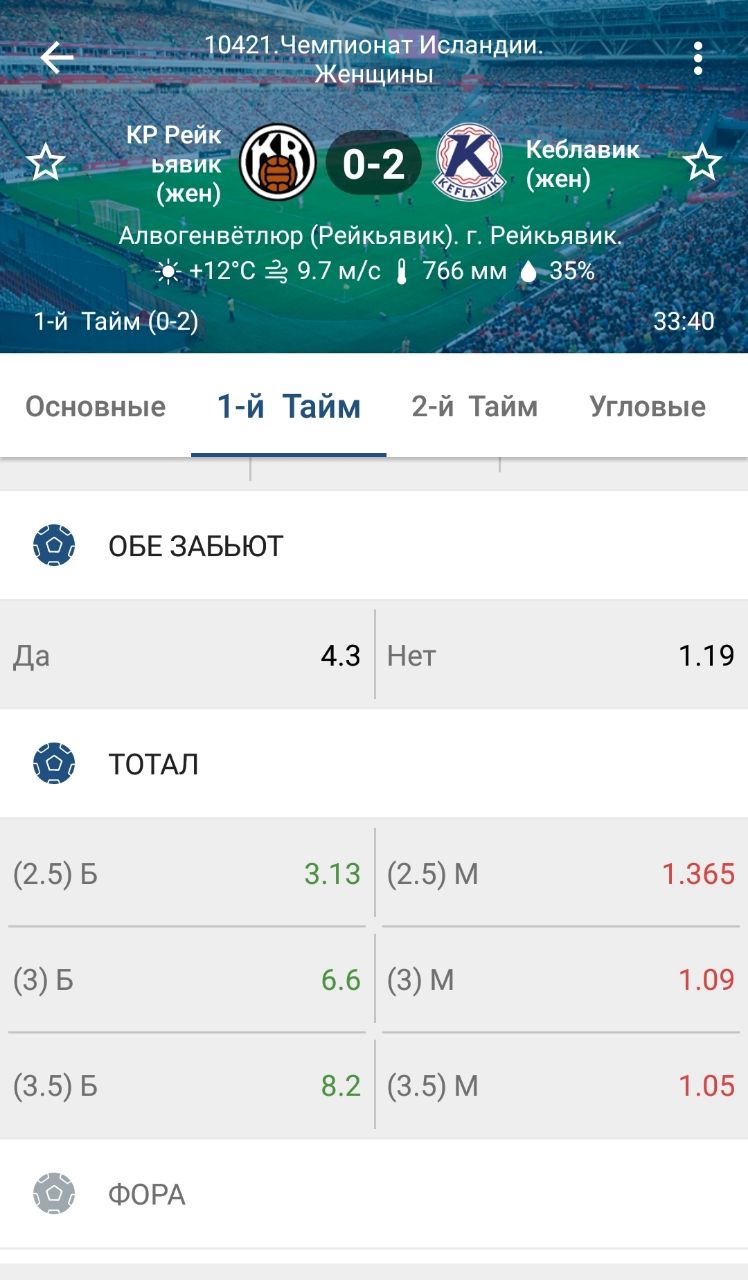
Task: Collapse the ОБЕ ЗАБЬЮТ section header
Action: coord(374,546)
